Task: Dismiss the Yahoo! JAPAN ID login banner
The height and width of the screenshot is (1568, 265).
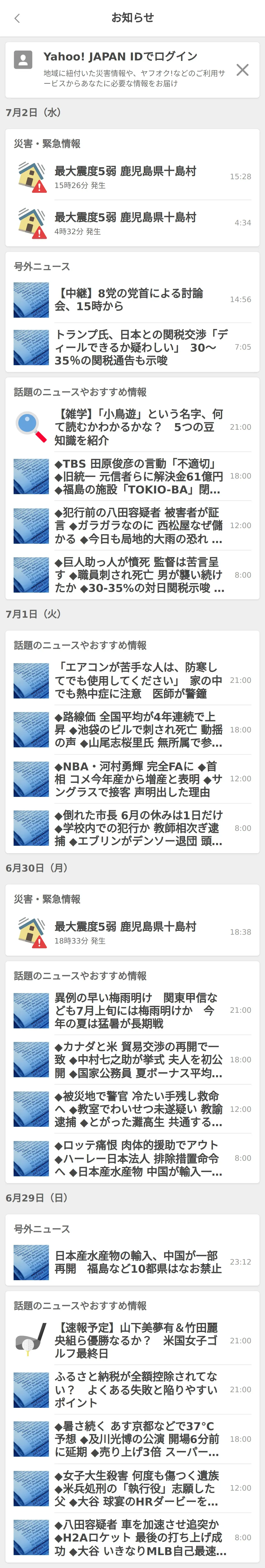Action: (x=242, y=69)
